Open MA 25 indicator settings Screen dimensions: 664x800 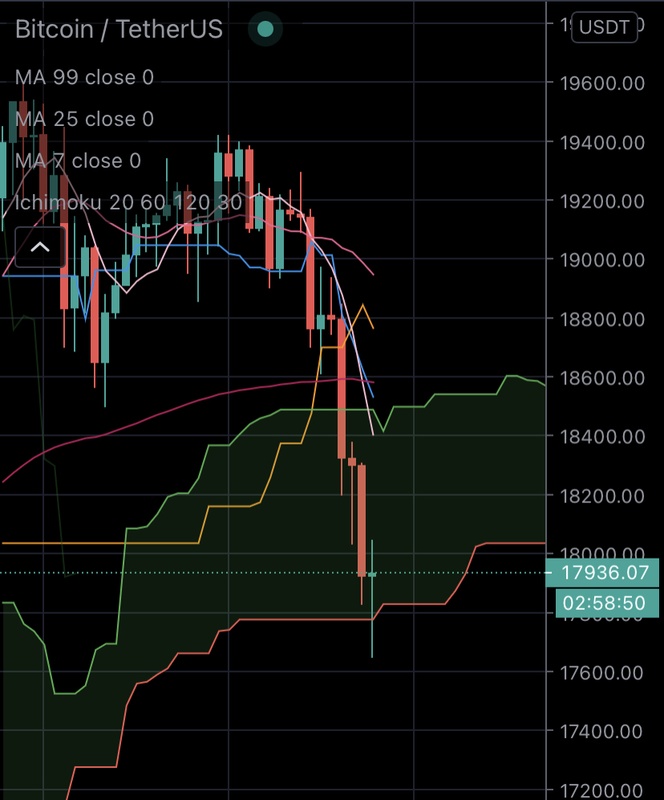(x=84, y=119)
